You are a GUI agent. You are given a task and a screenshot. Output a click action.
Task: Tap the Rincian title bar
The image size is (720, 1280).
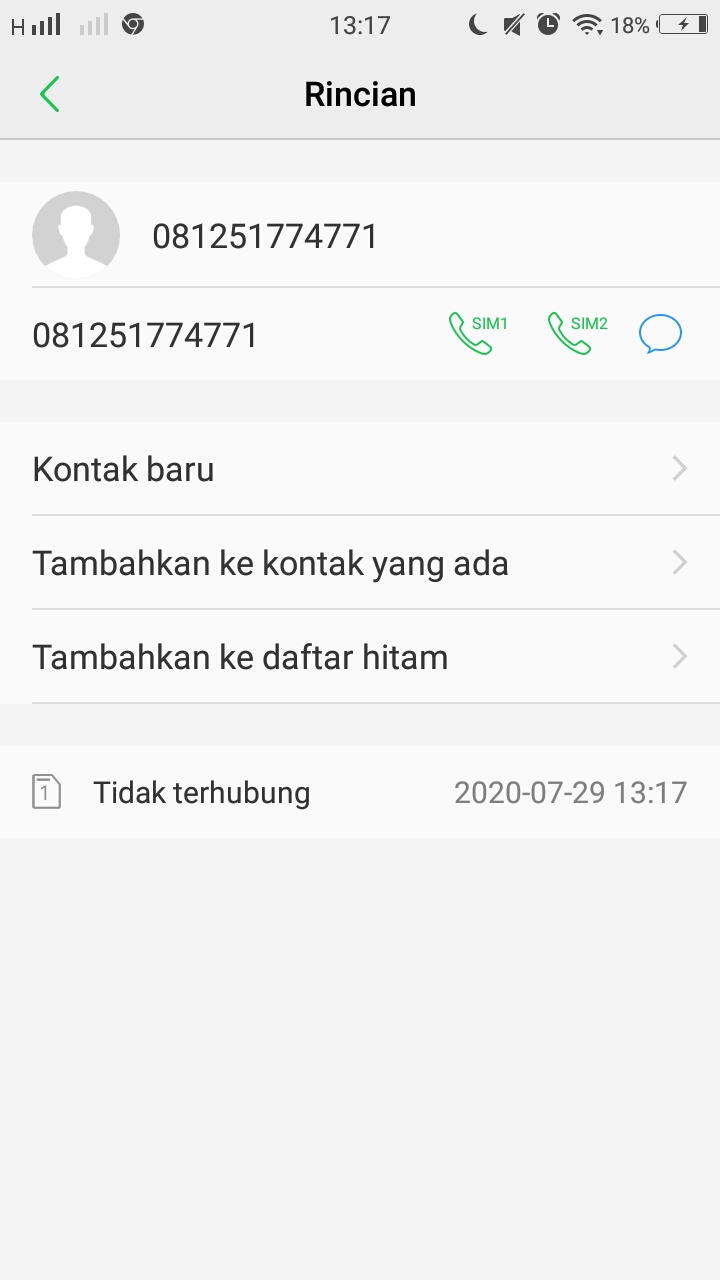tap(360, 93)
